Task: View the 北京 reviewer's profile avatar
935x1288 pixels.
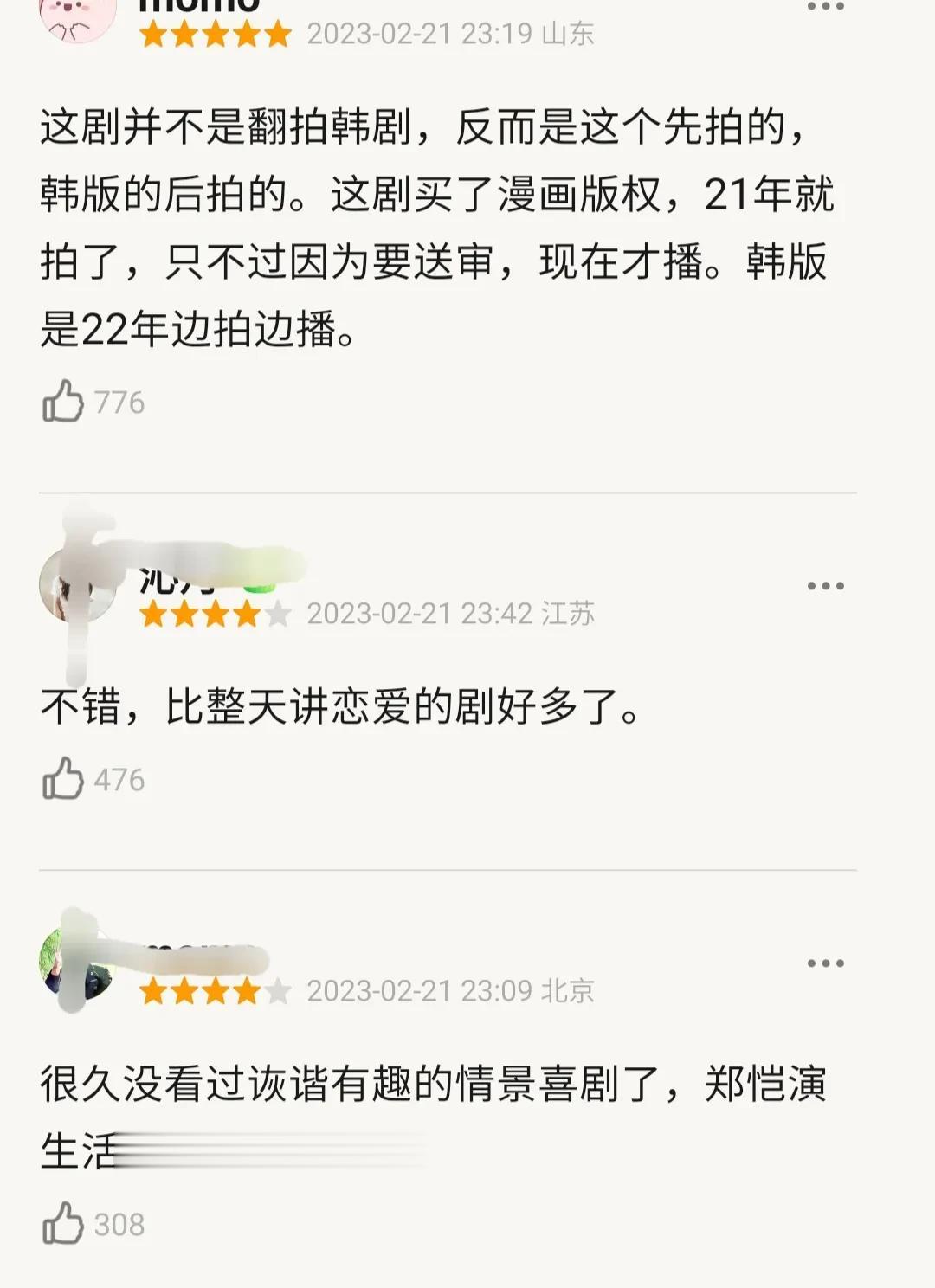Action: (x=76, y=963)
